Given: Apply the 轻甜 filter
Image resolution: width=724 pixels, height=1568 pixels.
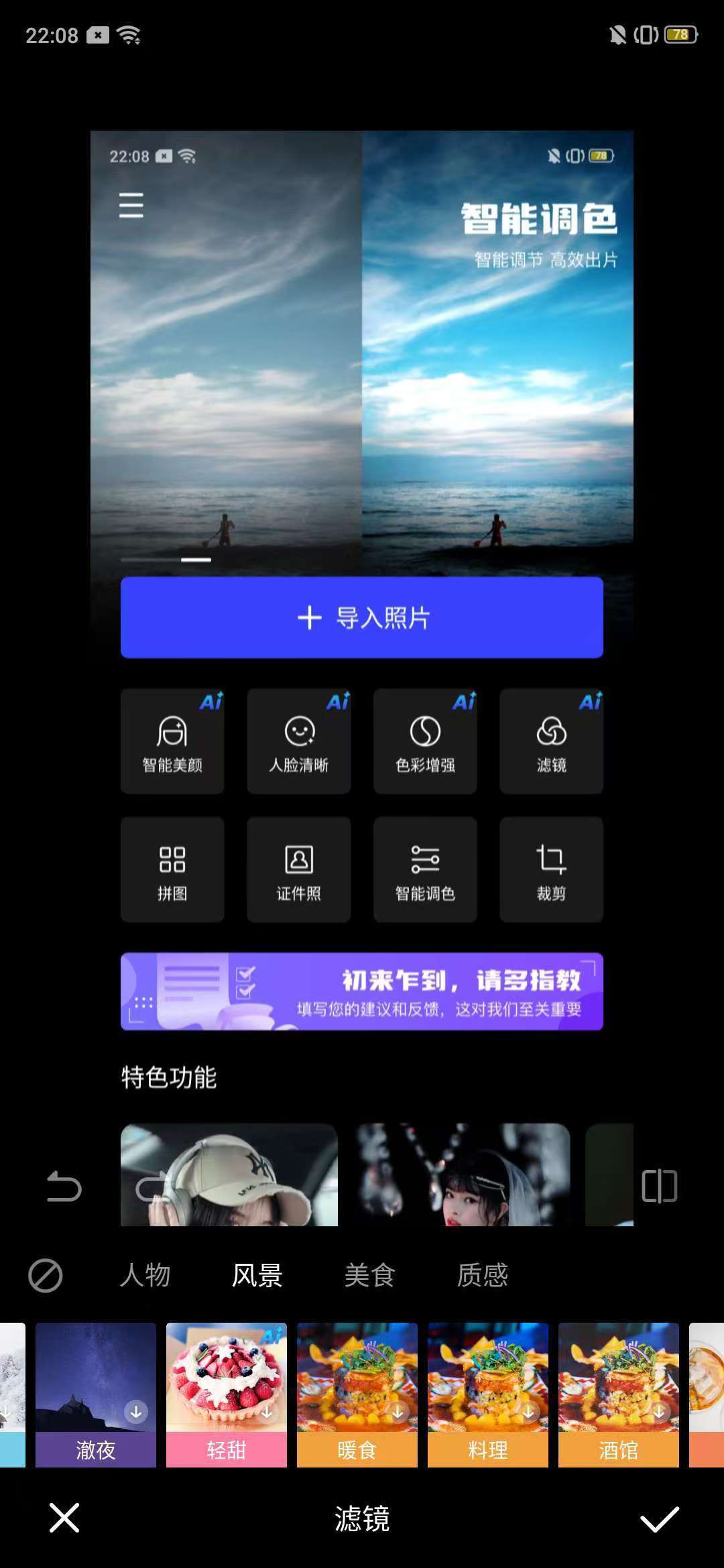Looking at the screenshot, I should [227, 1395].
